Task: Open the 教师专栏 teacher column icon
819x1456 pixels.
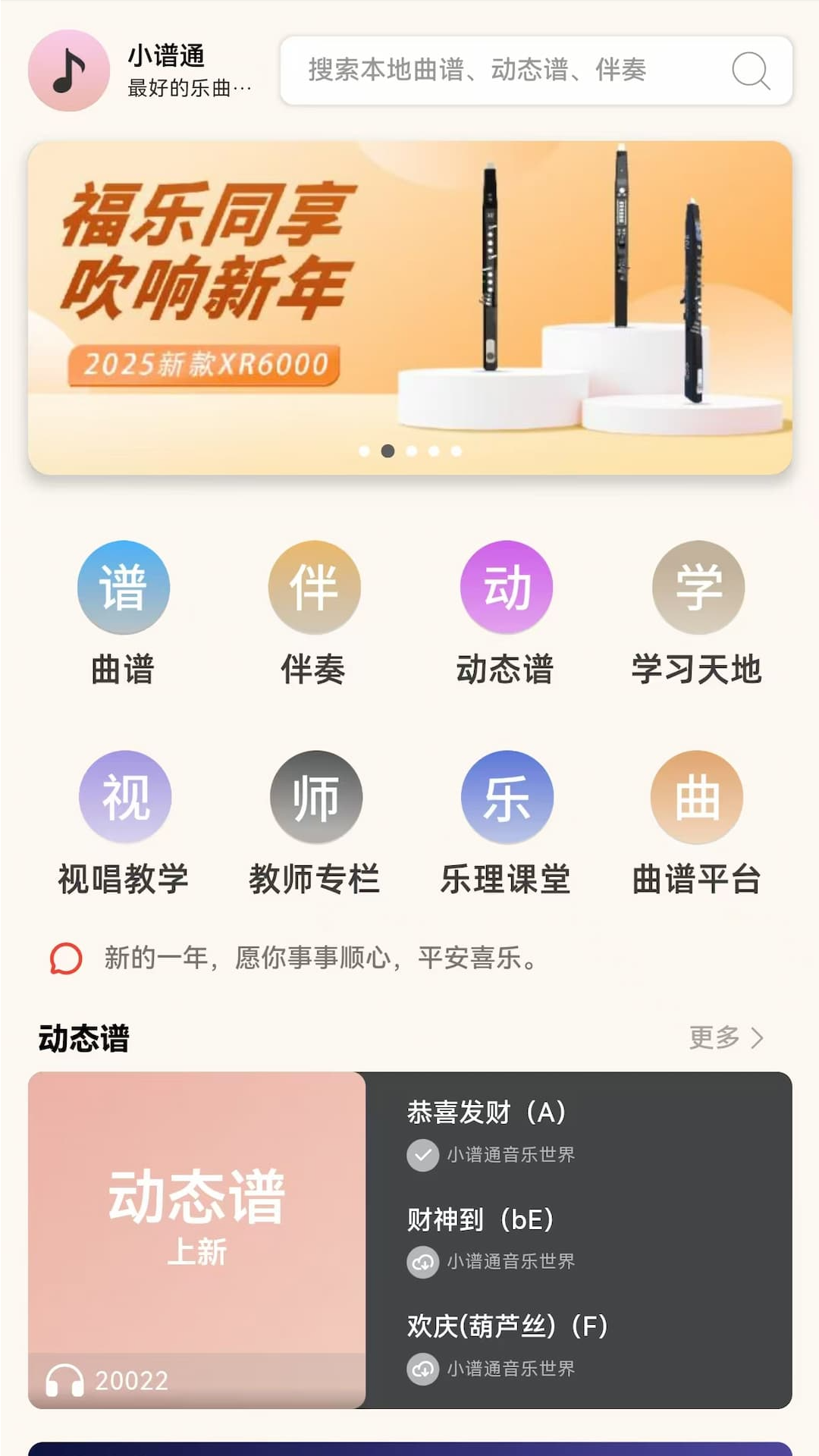Action: pos(316,798)
